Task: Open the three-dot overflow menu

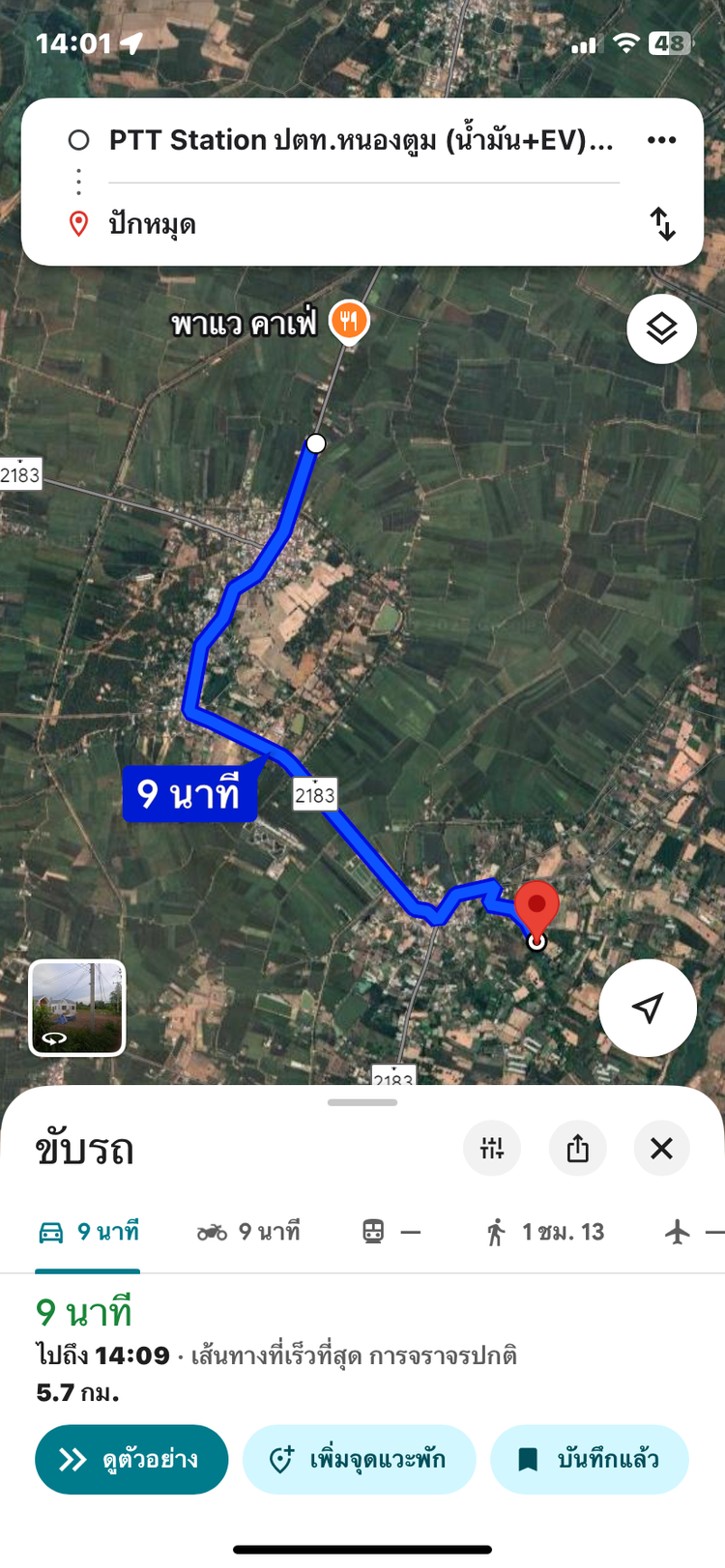Action: (661, 141)
